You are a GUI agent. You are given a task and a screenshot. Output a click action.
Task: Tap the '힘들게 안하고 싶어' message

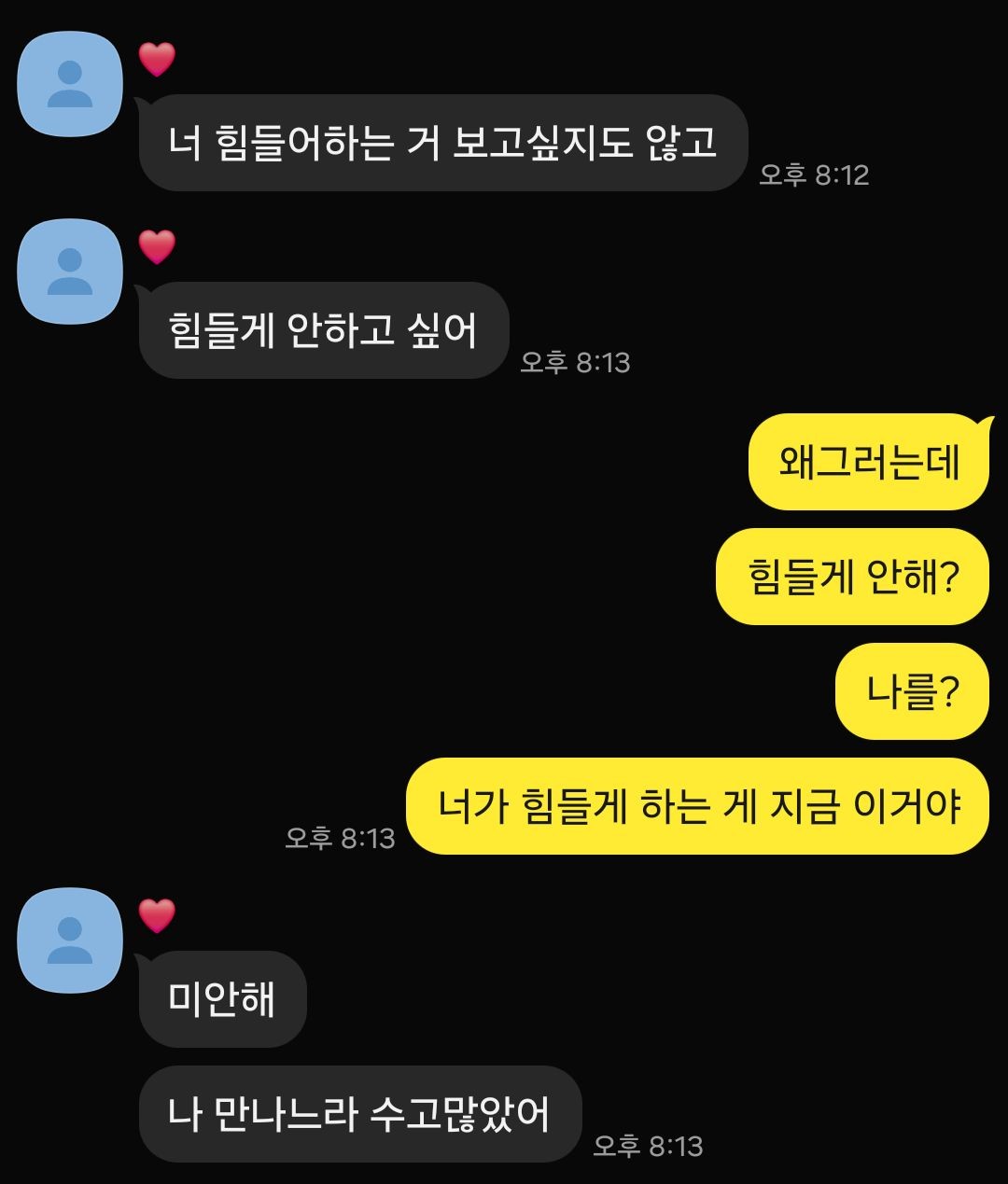click(x=322, y=330)
